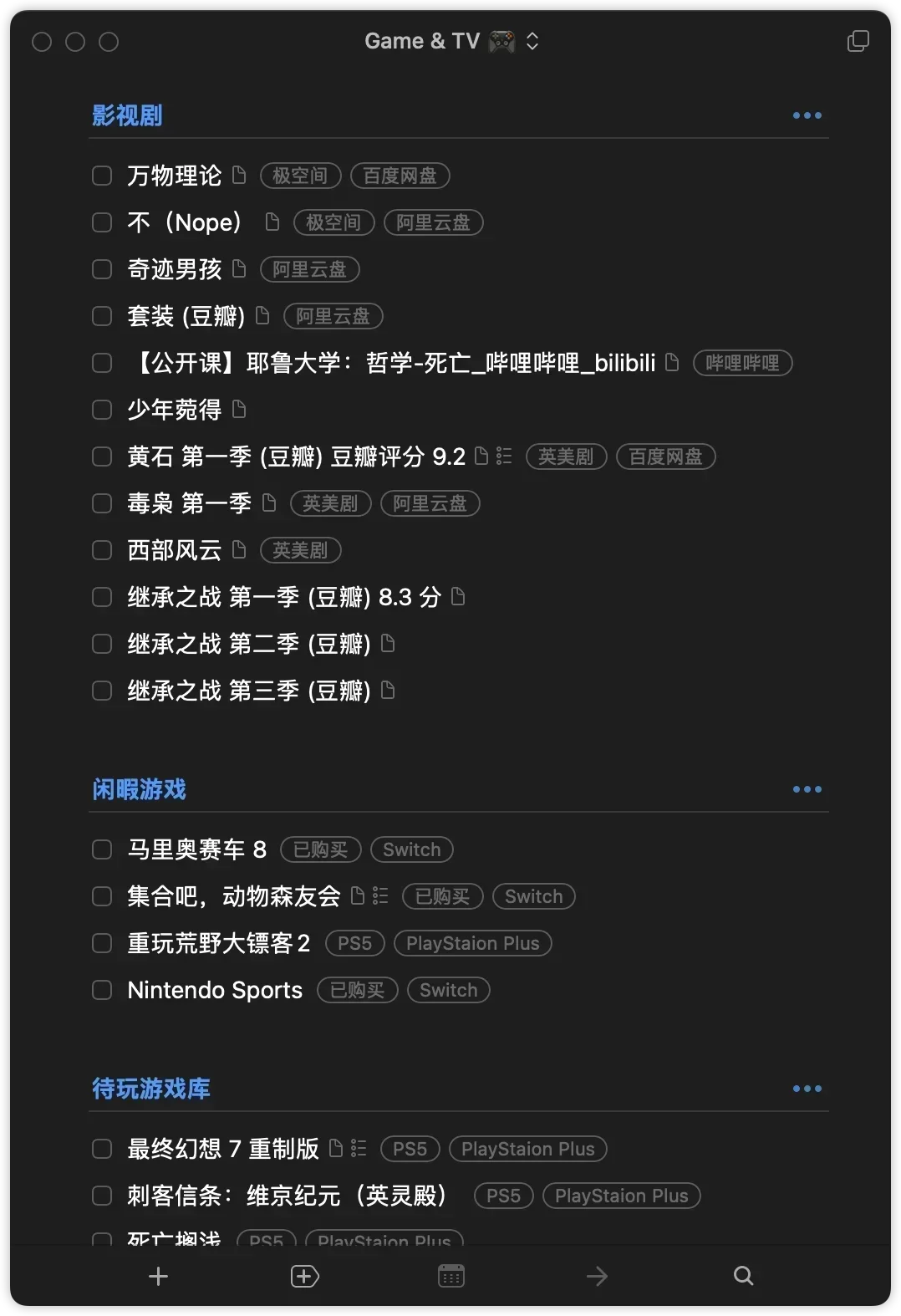Click the move arrow icon in bottom toolbar
901x1316 pixels.
(x=597, y=1276)
